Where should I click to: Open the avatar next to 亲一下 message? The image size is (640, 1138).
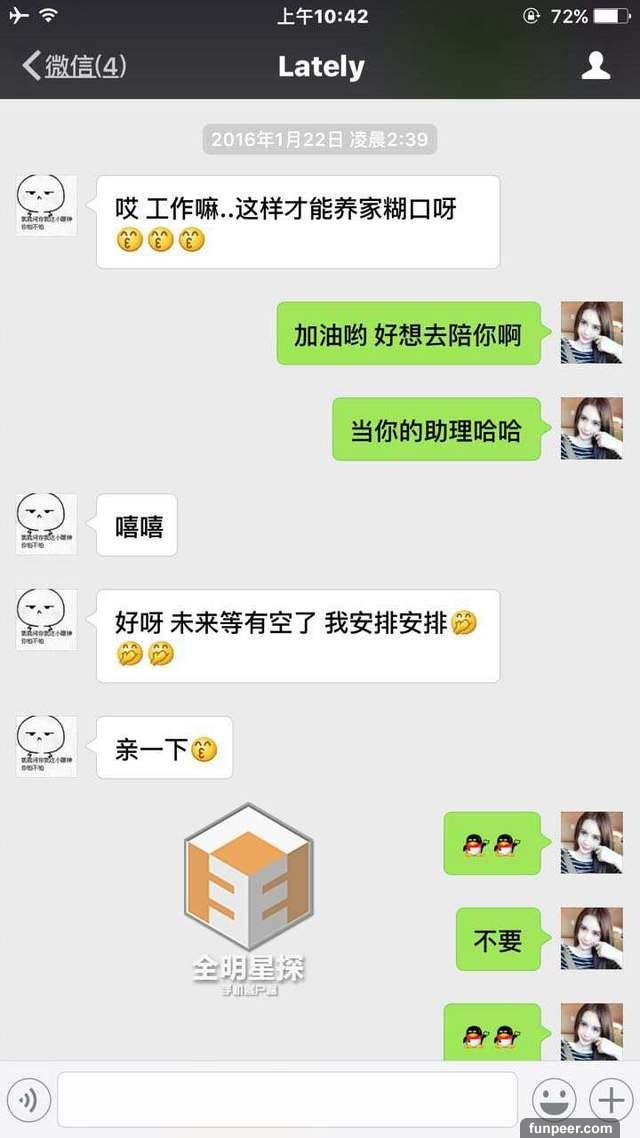pyautogui.click(x=46, y=747)
